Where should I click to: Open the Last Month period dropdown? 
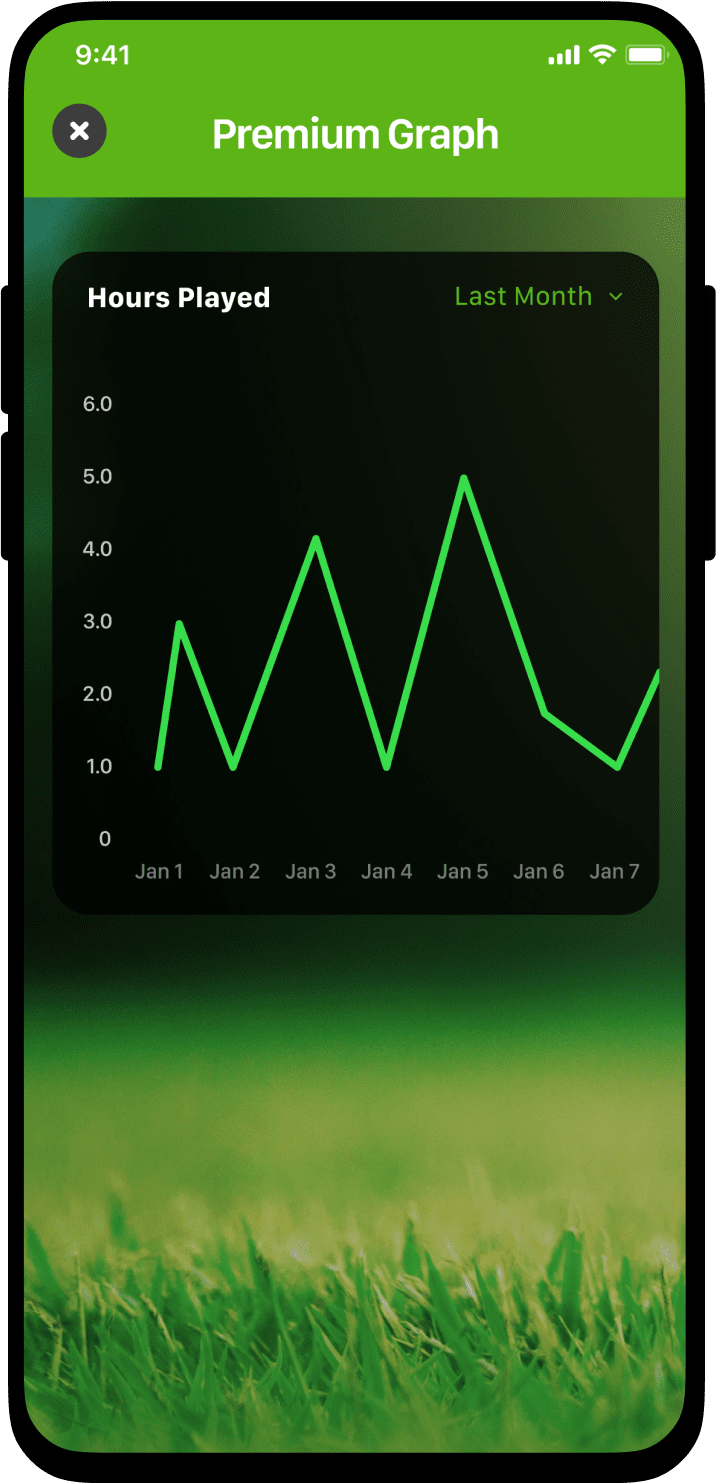click(x=538, y=296)
